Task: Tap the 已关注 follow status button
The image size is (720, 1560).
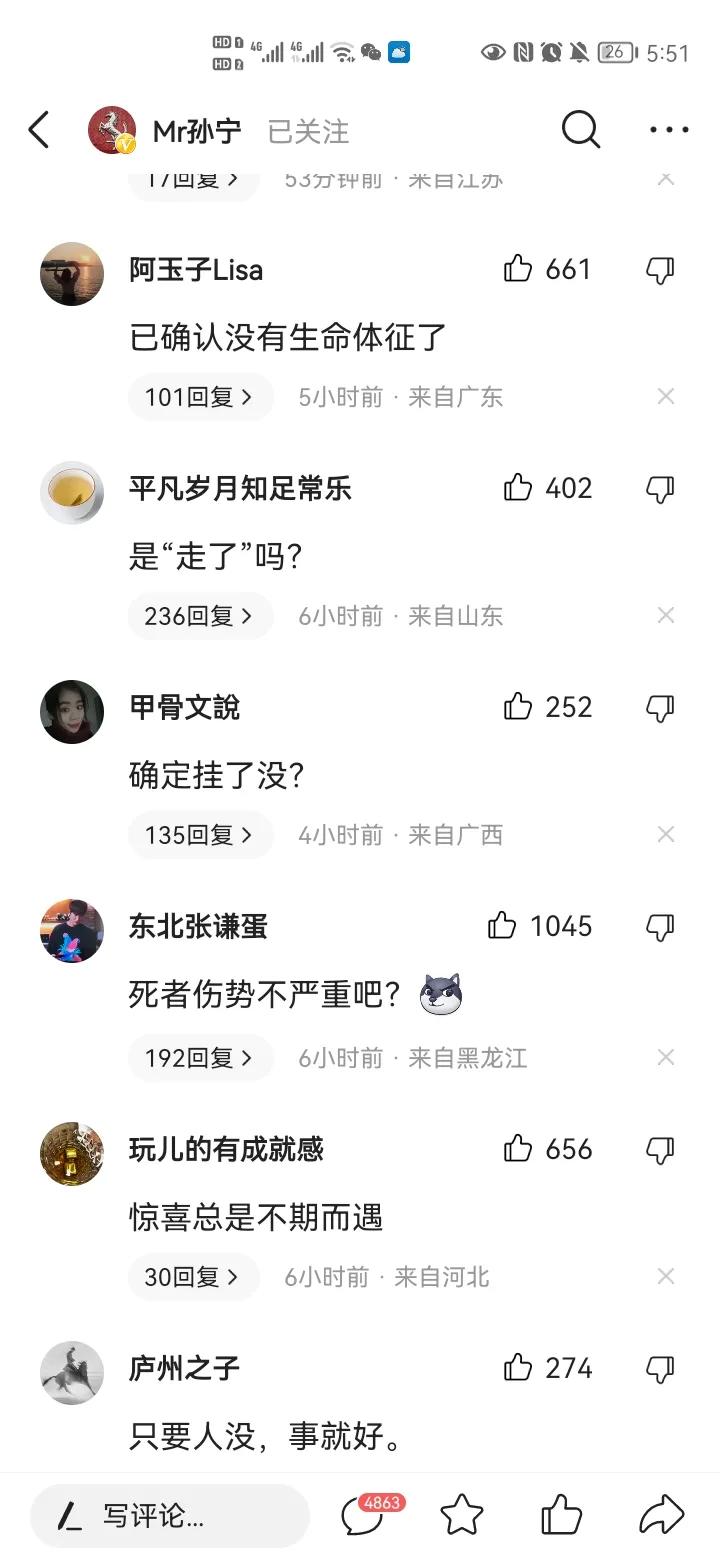Action: (x=308, y=131)
